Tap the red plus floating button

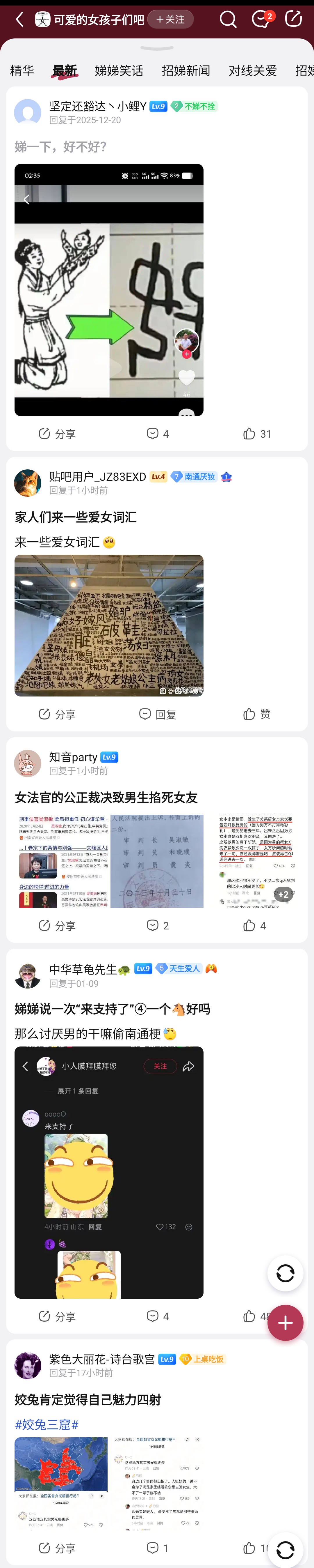(285, 1323)
